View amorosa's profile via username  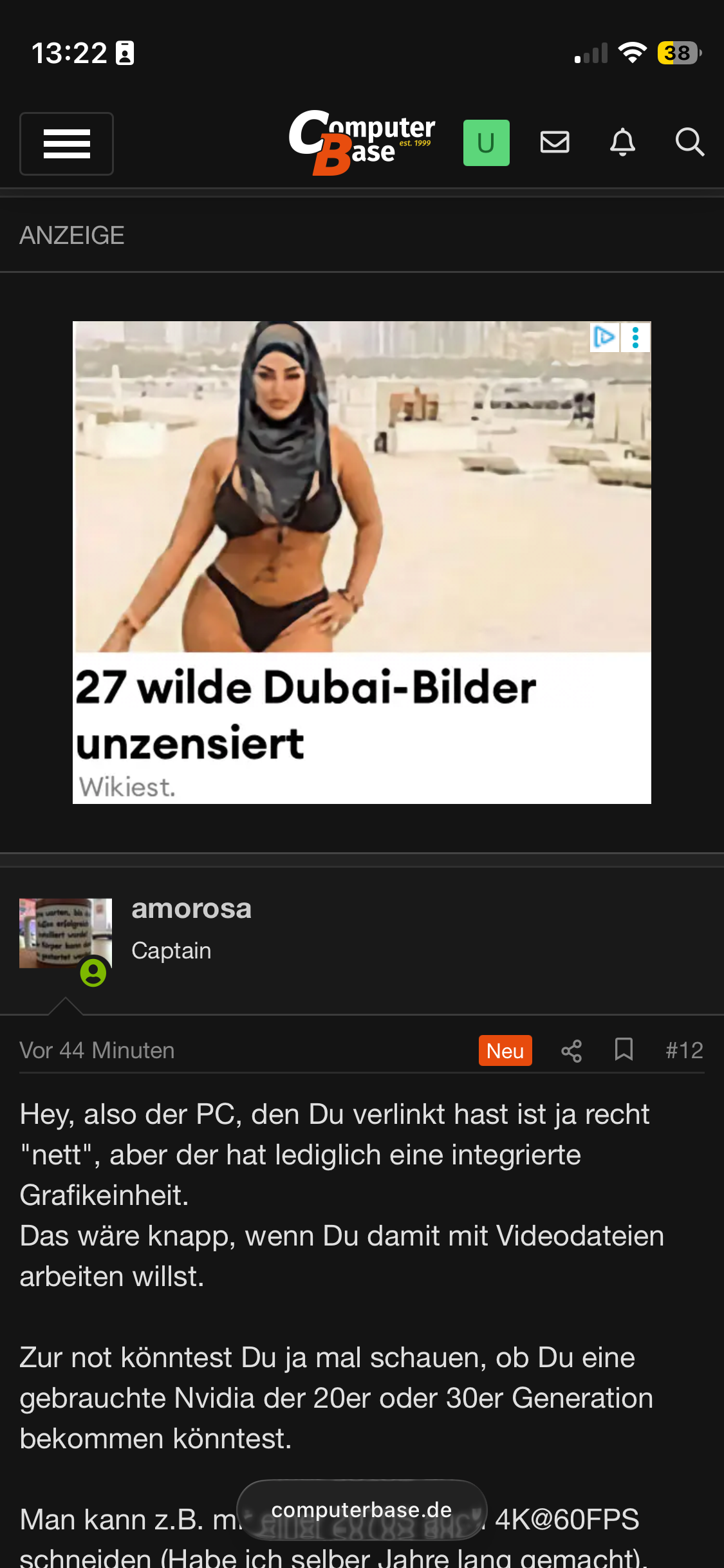[x=191, y=909]
